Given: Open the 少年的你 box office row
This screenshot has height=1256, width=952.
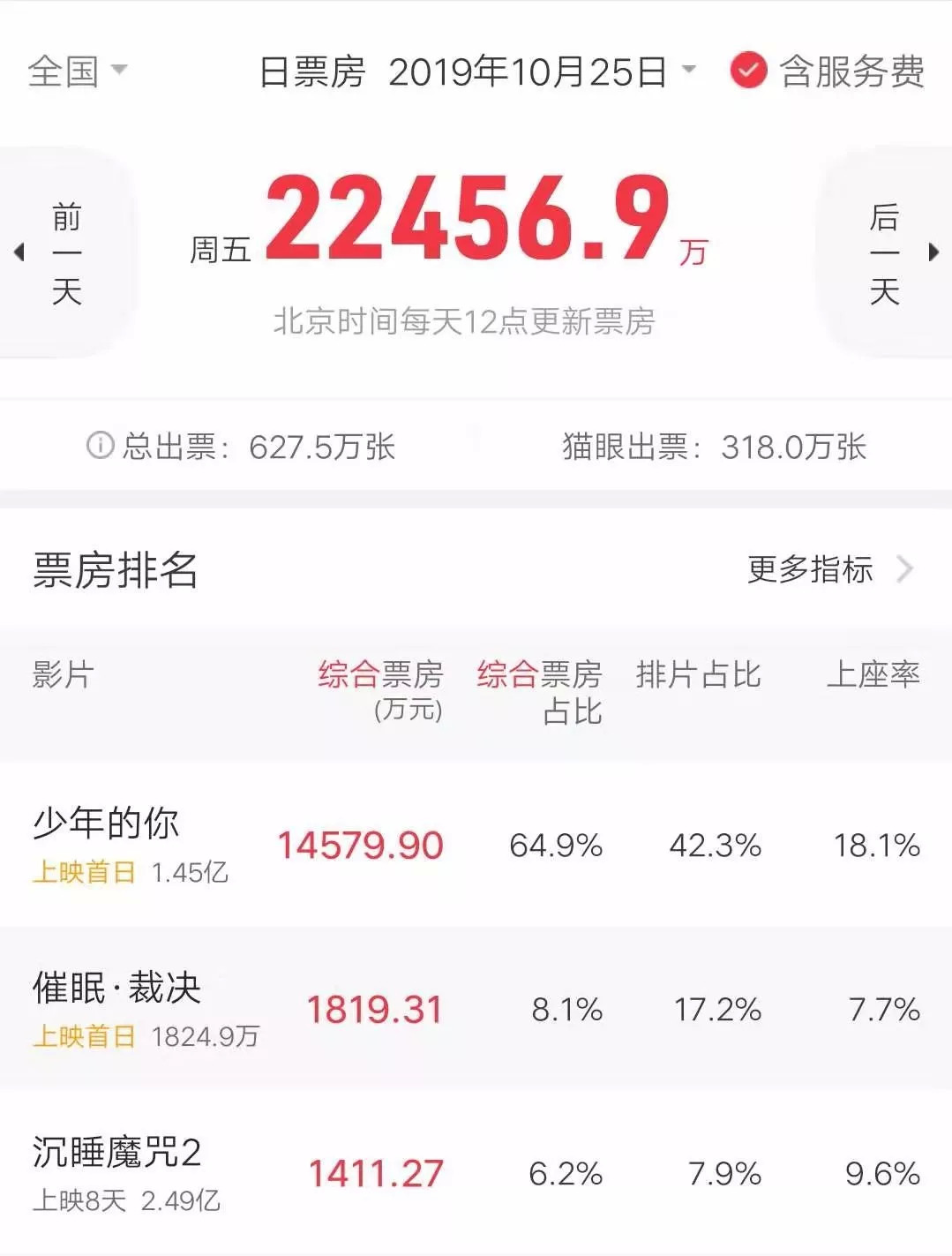Looking at the screenshot, I should click(x=476, y=845).
